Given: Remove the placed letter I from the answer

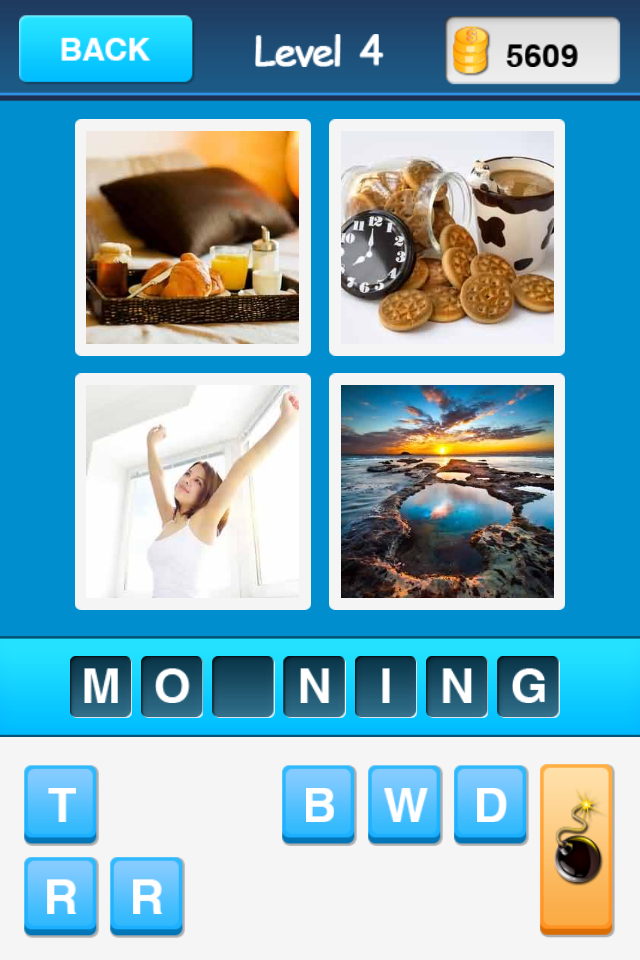Looking at the screenshot, I should (385, 686).
